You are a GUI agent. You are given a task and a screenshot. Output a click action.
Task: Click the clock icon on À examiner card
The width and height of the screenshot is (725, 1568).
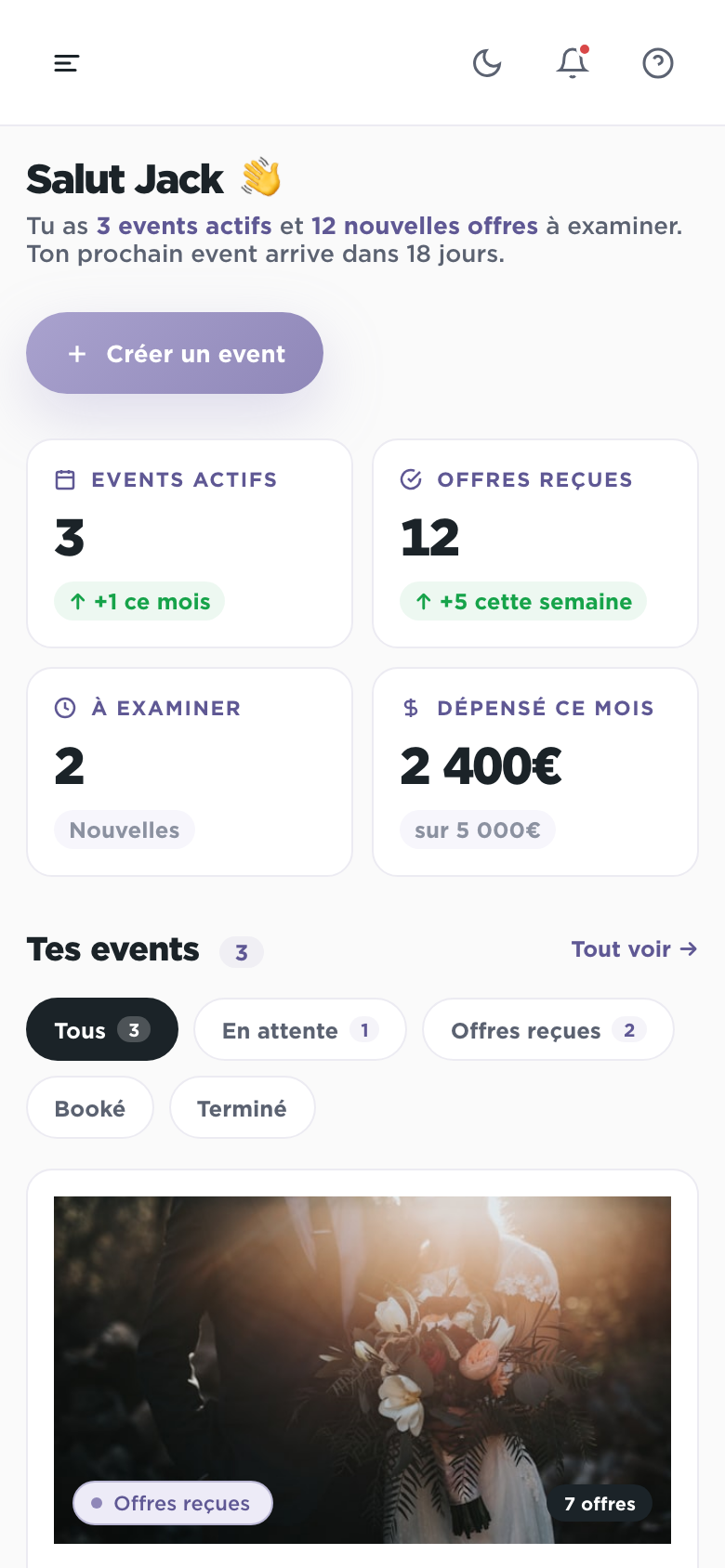[64, 708]
